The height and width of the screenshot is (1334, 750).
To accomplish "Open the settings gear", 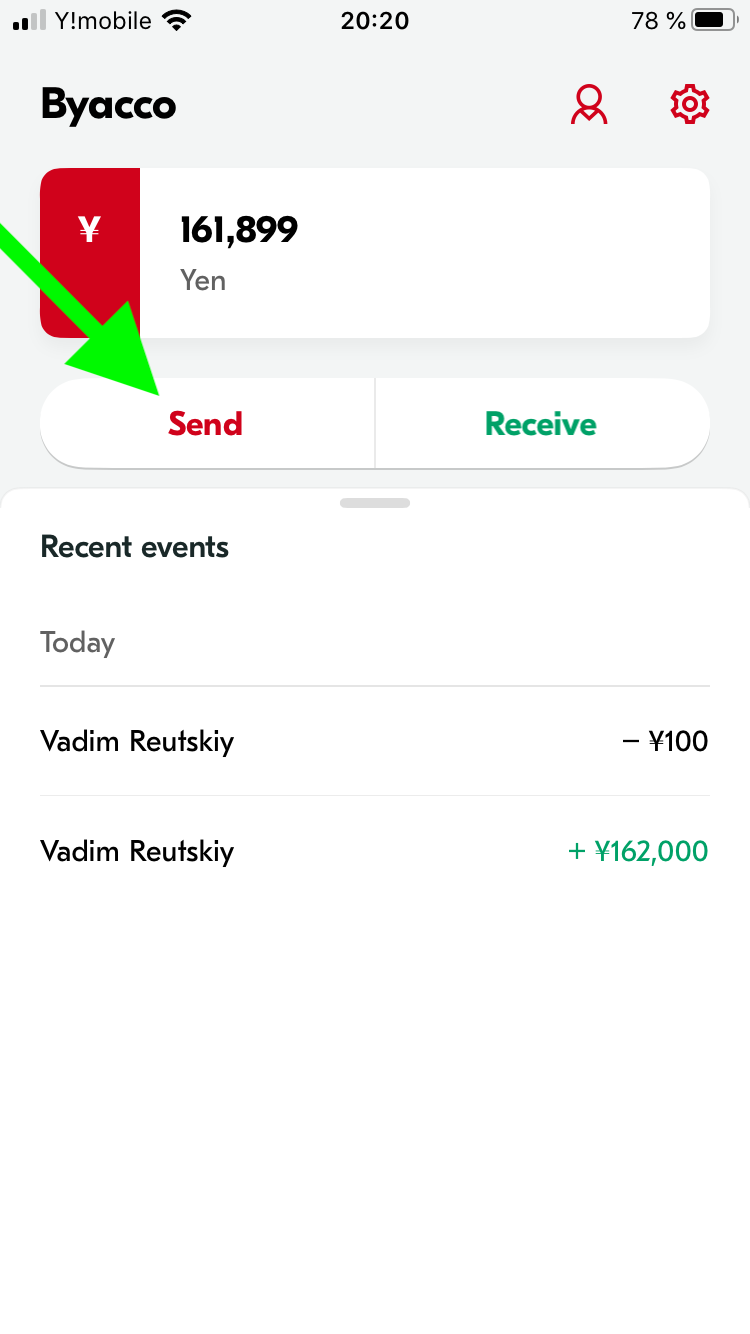I will 690,105.
